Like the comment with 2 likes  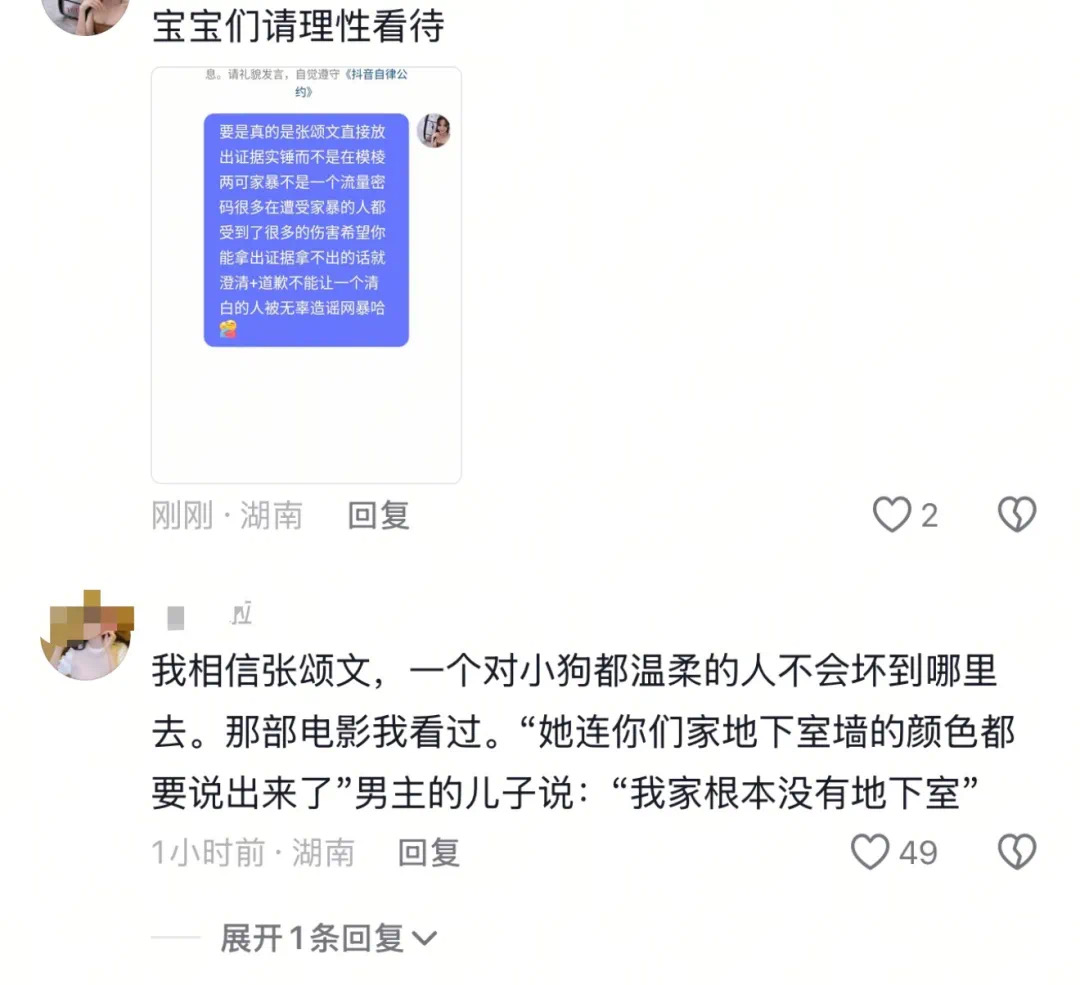pyautogui.click(x=892, y=515)
